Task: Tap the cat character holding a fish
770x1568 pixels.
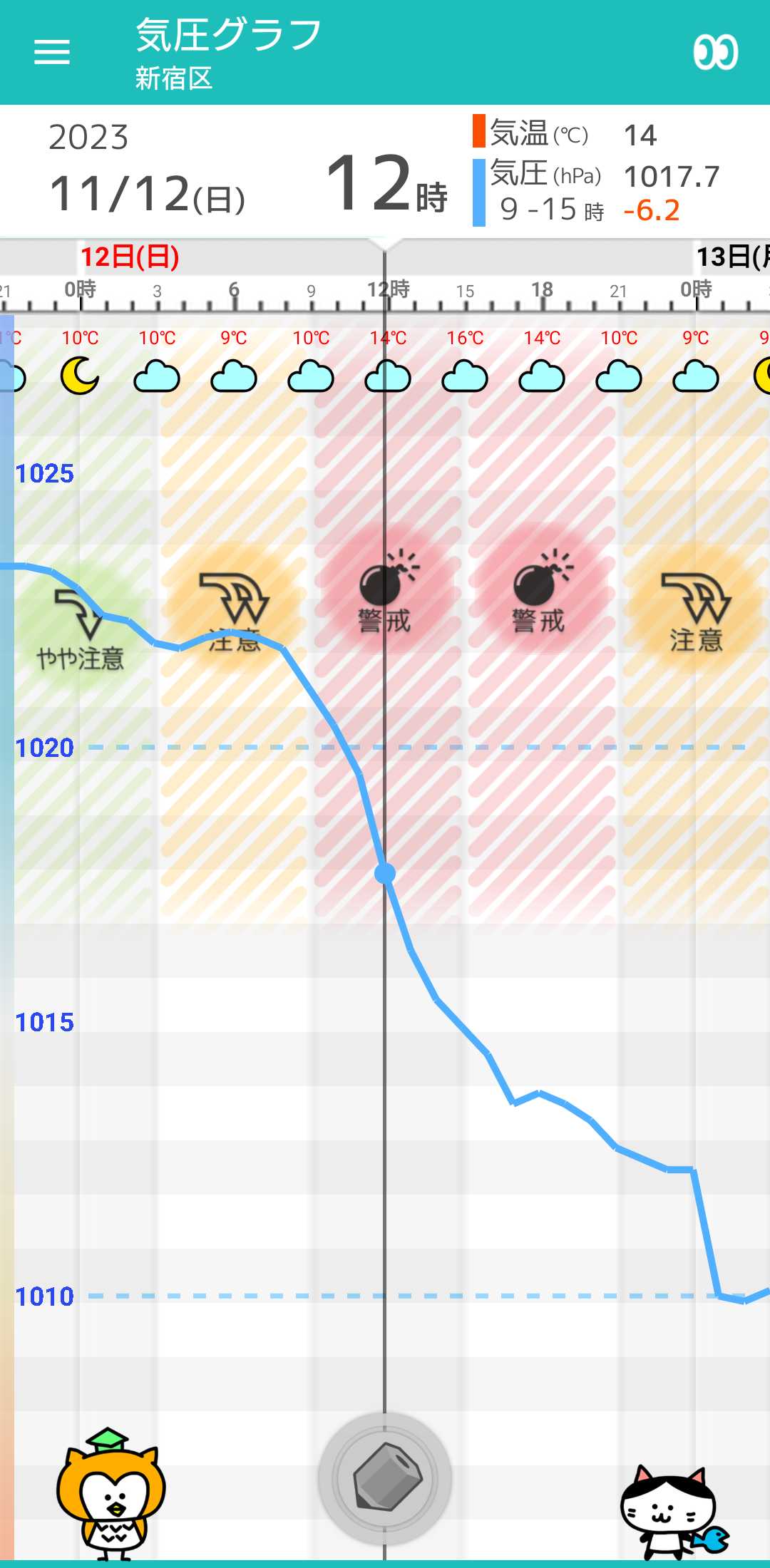Action: 674,1511
